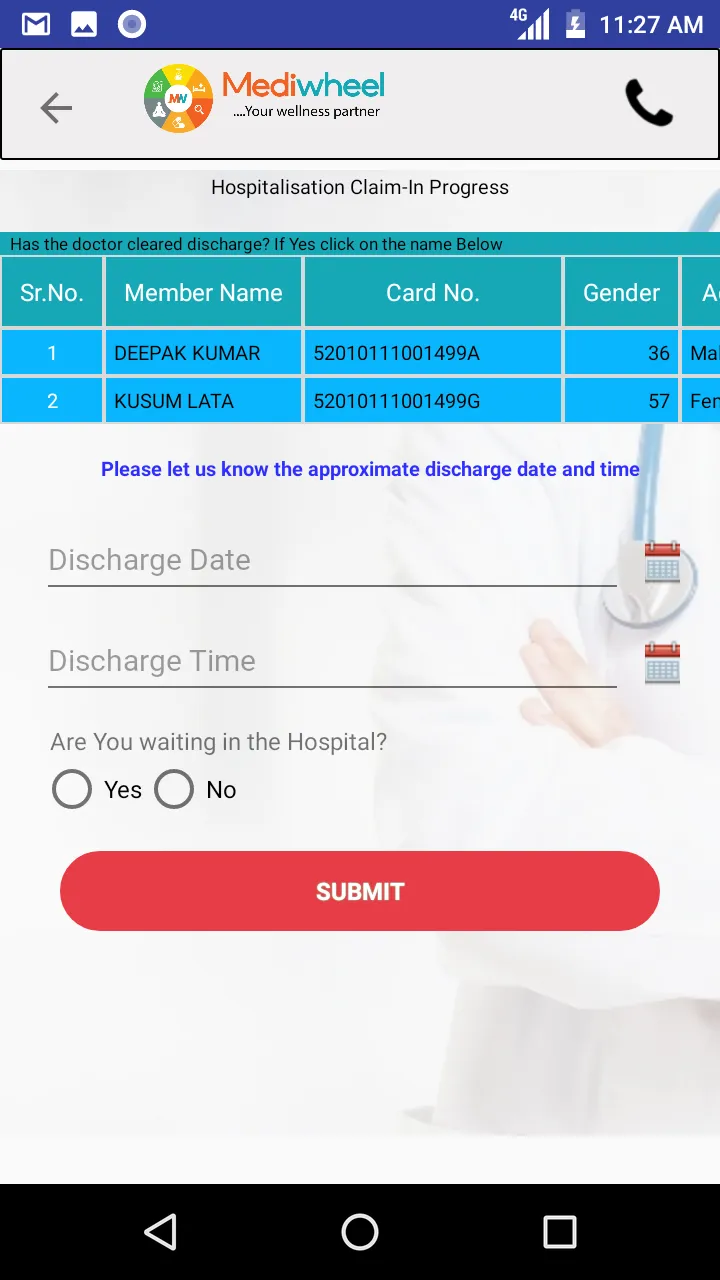
Task: Click the Card No. column header
Action: [x=432, y=292]
